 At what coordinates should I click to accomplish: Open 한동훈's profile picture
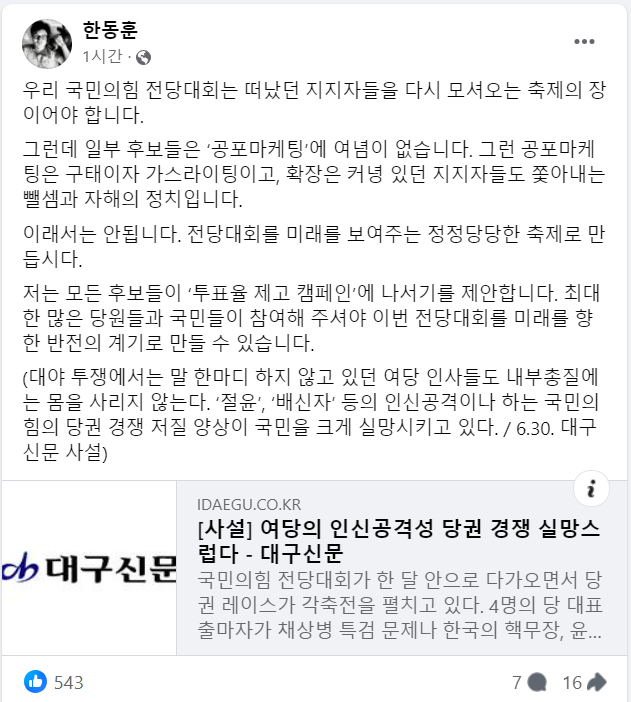coord(46,43)
